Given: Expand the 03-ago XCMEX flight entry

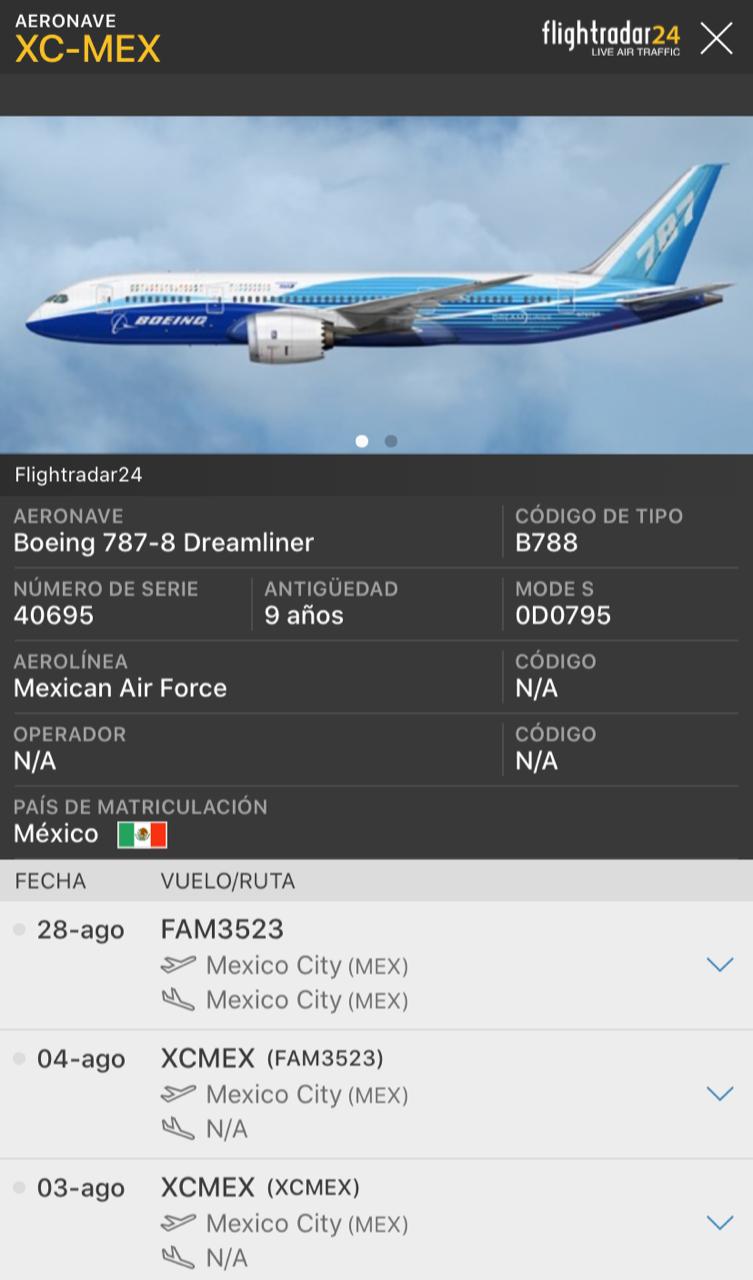Looking at the screenshot, I should point(719,1223).
